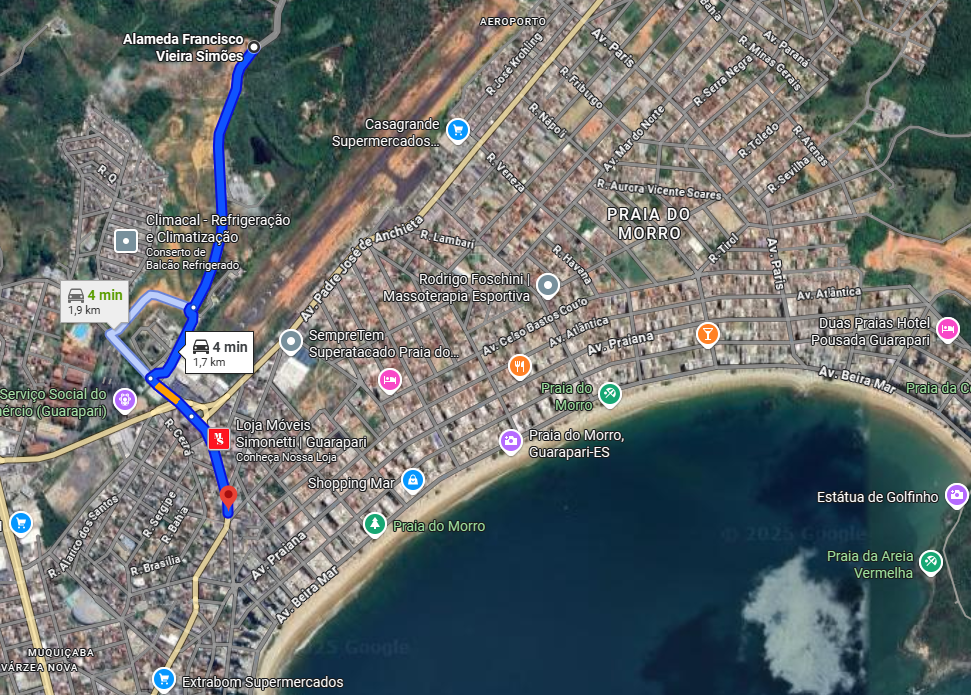Tap Praia da Areia Vermelha beach marker
This screenshot has width=971, height=695.
(x=931, y=562)
